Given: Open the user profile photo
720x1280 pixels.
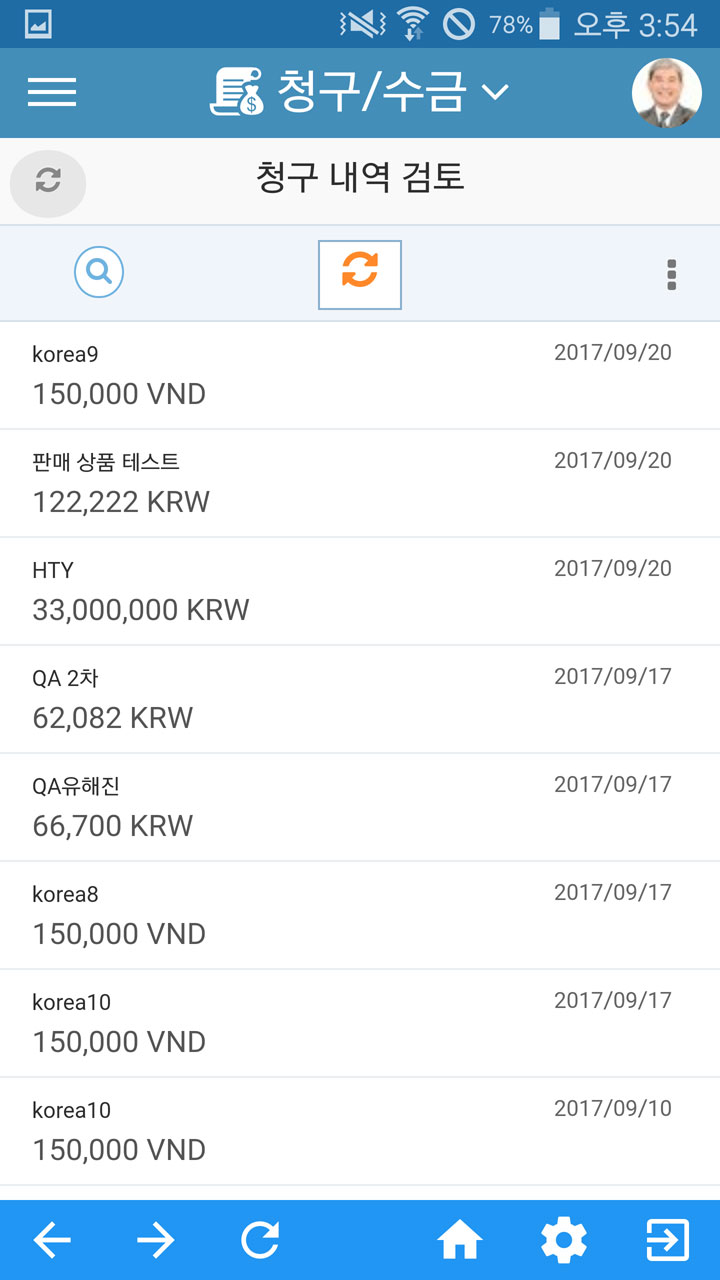Looking at the screenshot, I should [667, 93].
